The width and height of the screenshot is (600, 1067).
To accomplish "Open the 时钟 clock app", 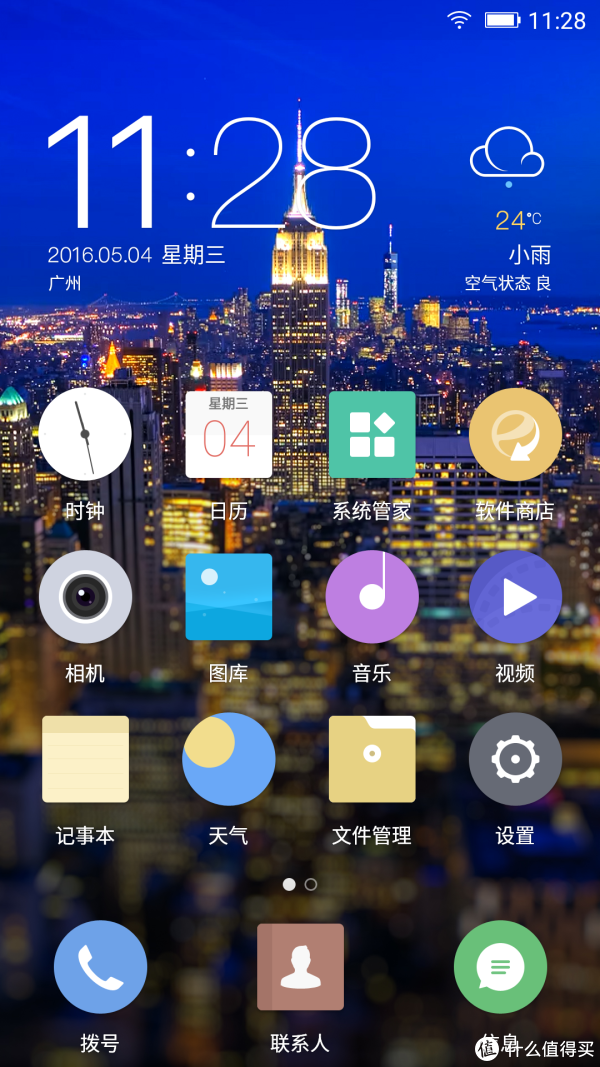I will [85, 434].
